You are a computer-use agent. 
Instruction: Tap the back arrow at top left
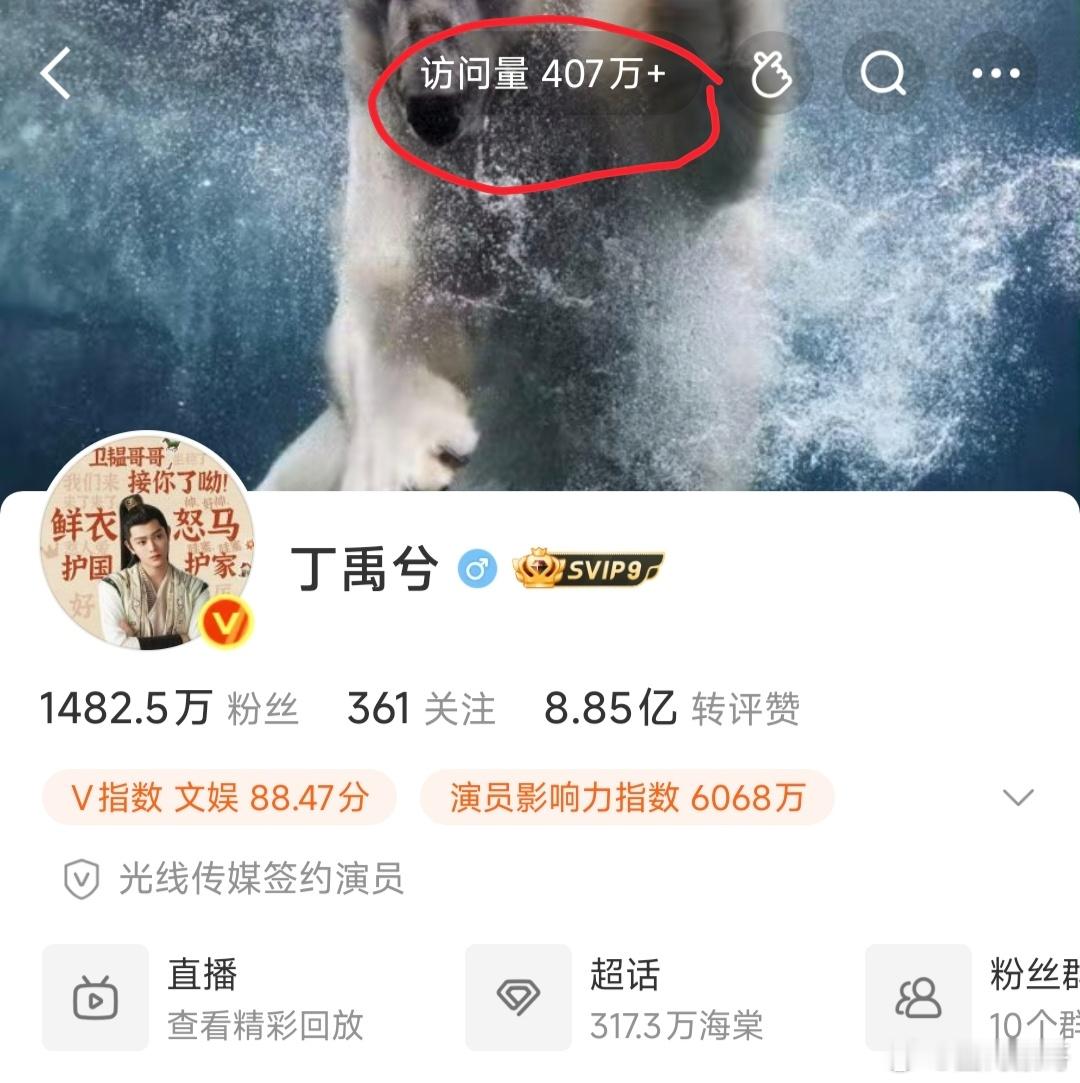pyautogui.click(x=55, y=72)
